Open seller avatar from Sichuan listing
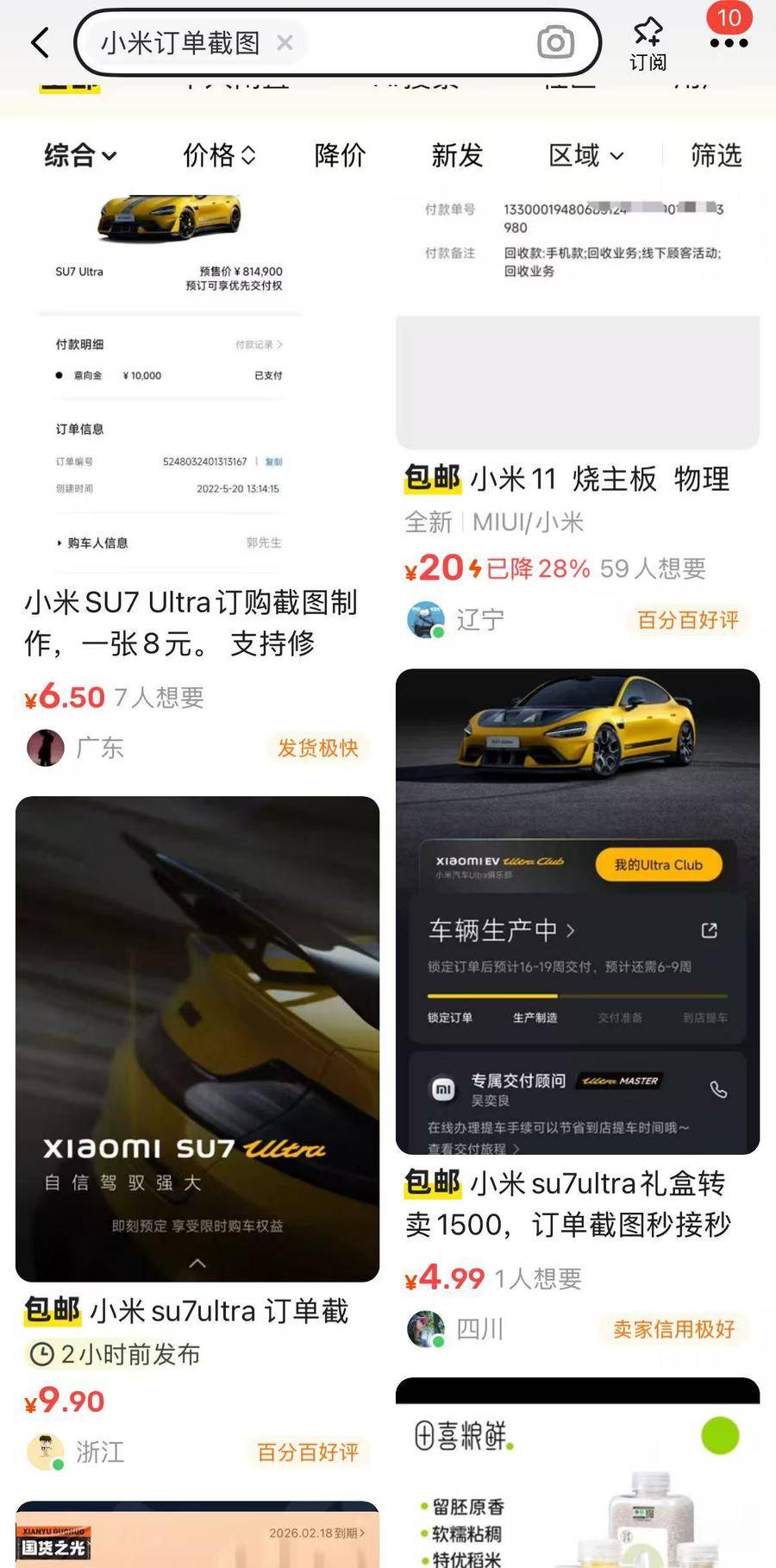 pos(425,1329)
